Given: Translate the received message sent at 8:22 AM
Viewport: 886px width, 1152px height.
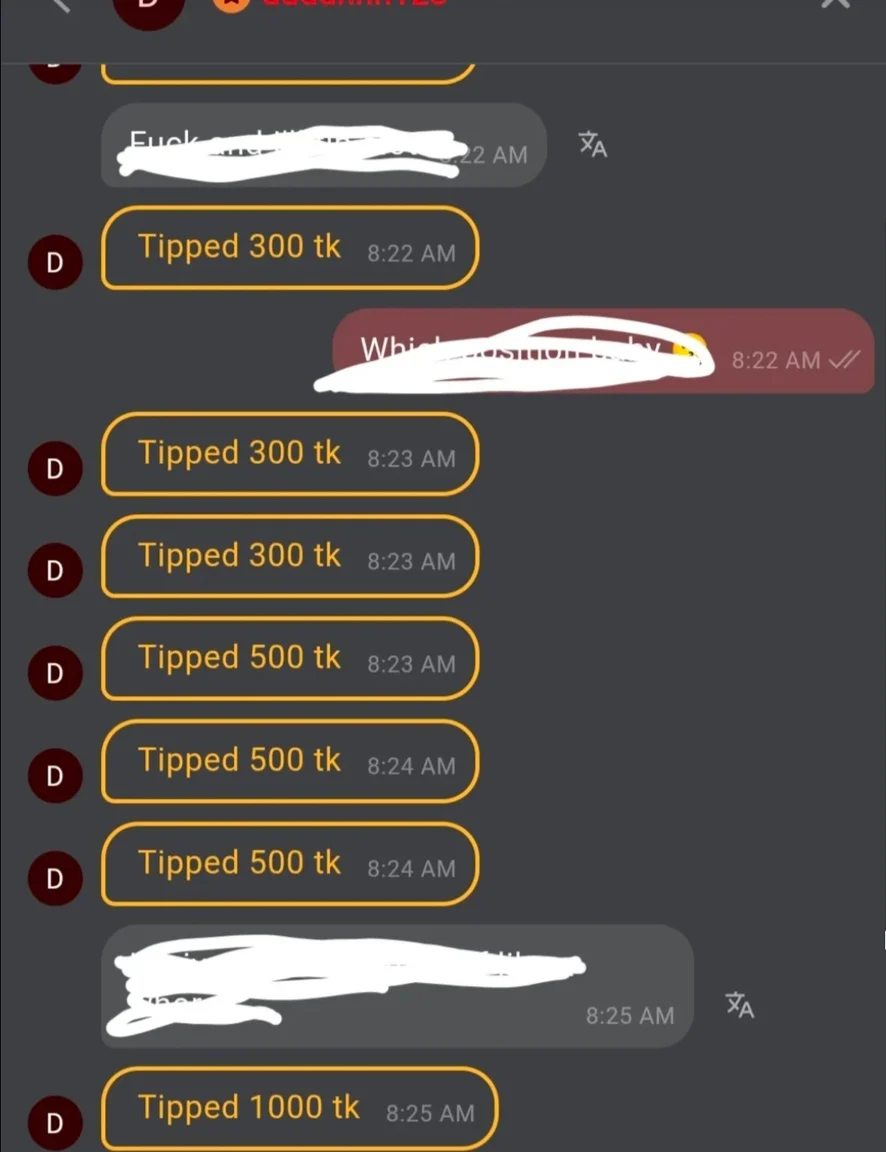Looking at the screenshot, I should [x=593, y=145].
